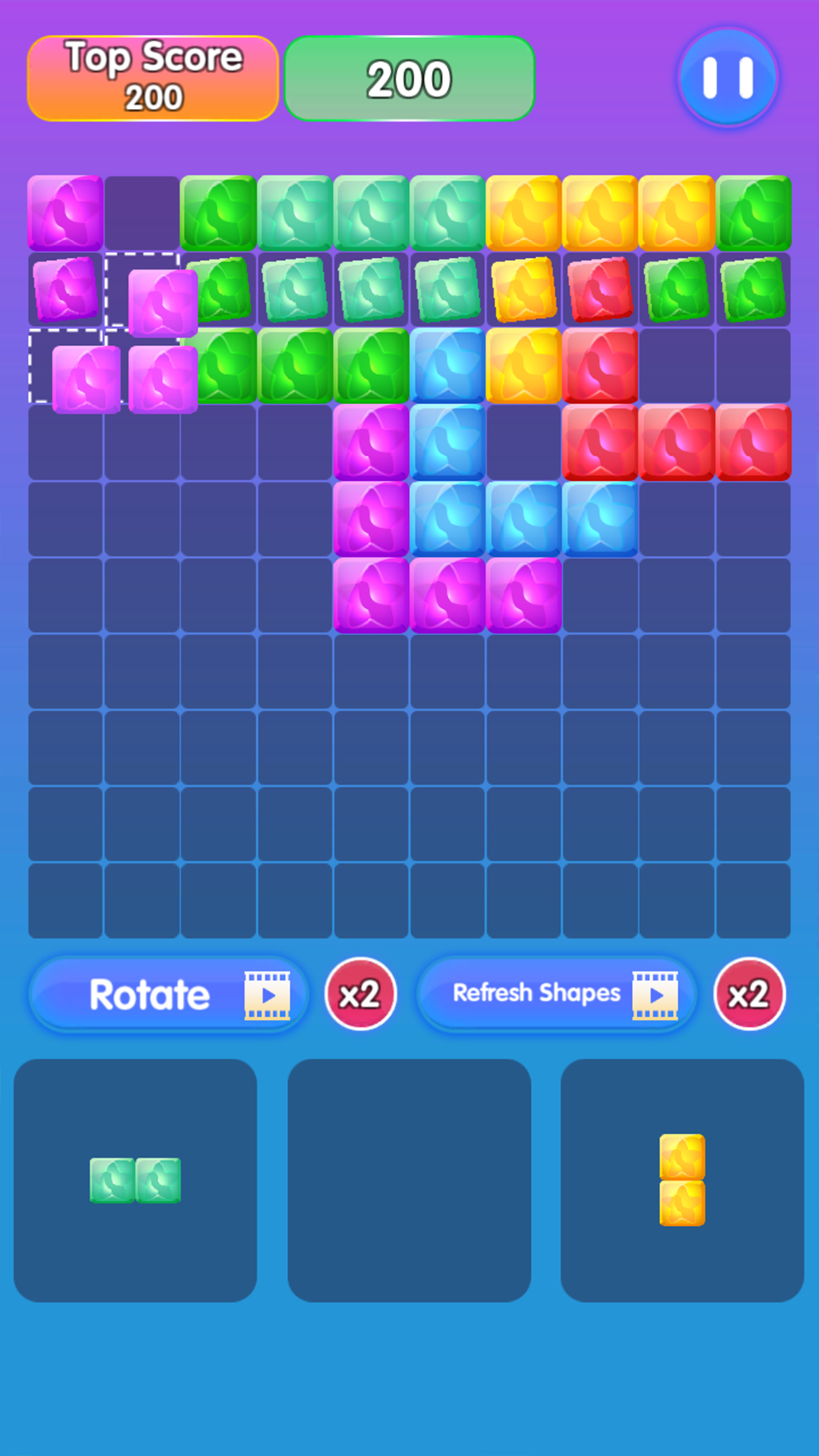Select the yellow two-block vertical shape
The width and height of the screenshot is (819, 1456).
(x=682, y=1180)
